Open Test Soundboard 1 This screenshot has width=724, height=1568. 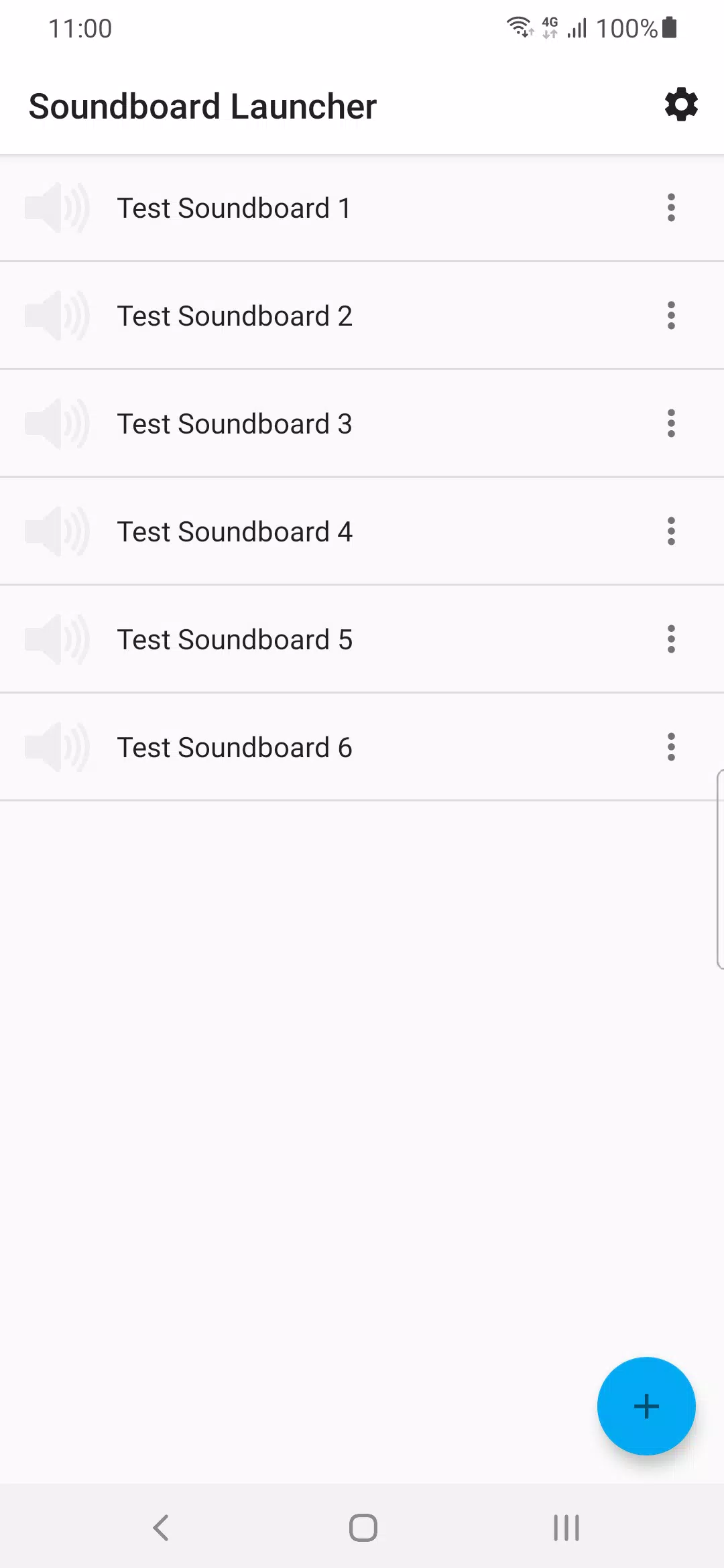362,208
